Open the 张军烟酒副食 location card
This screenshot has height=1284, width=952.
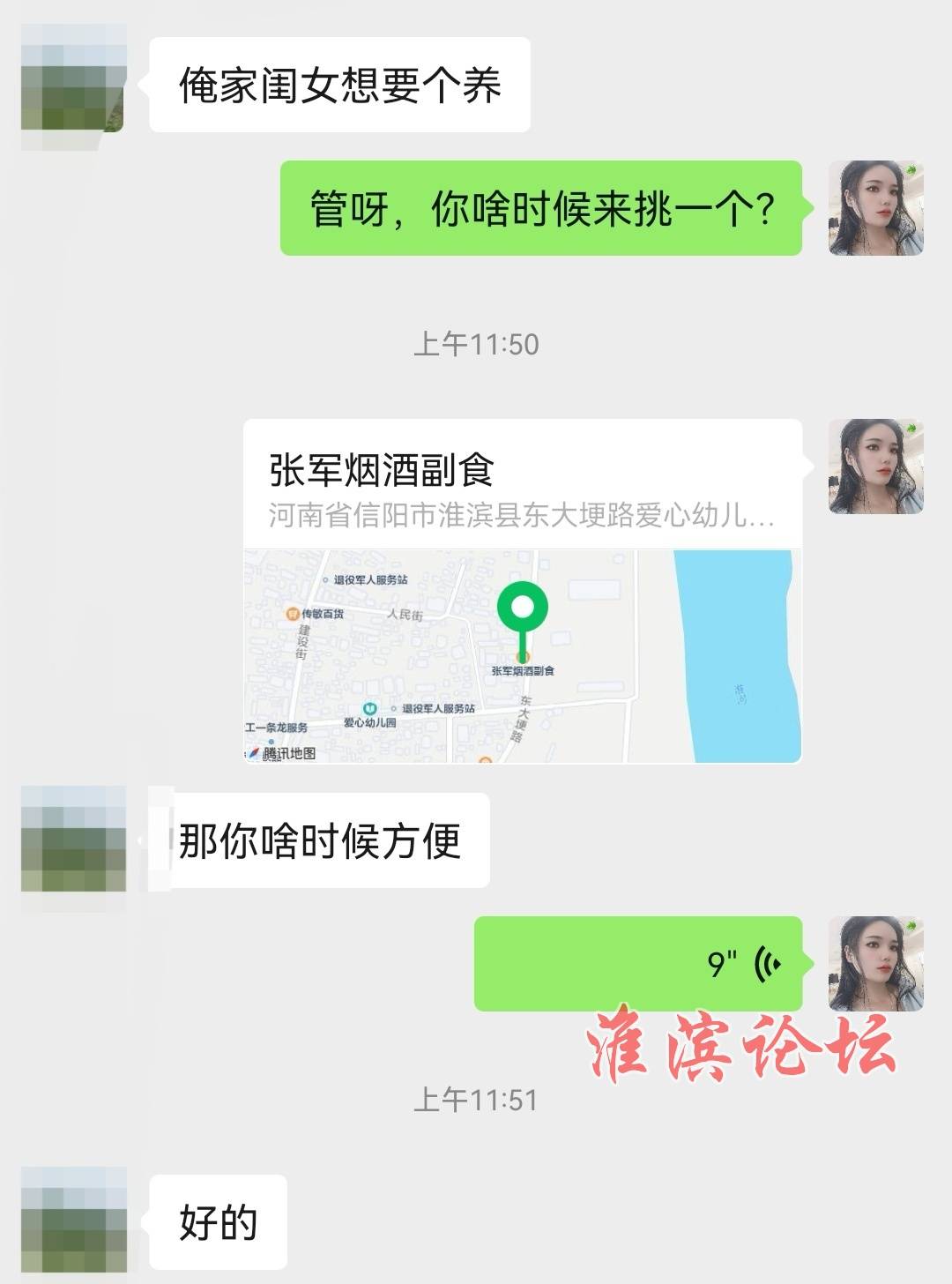522,589
